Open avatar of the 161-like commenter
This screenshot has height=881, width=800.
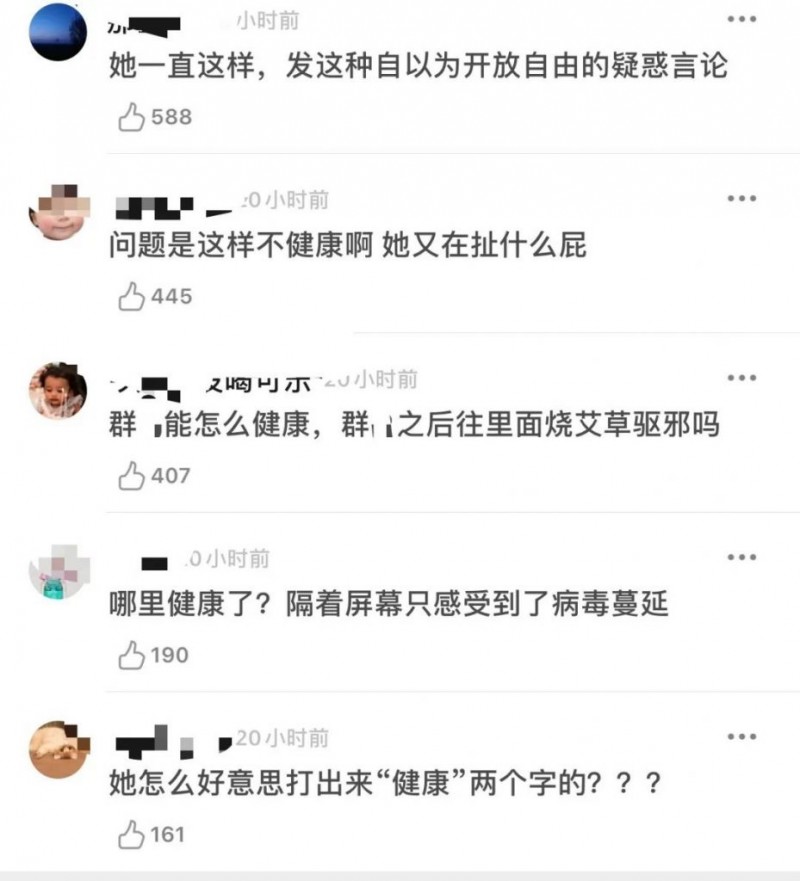(59, 750)
